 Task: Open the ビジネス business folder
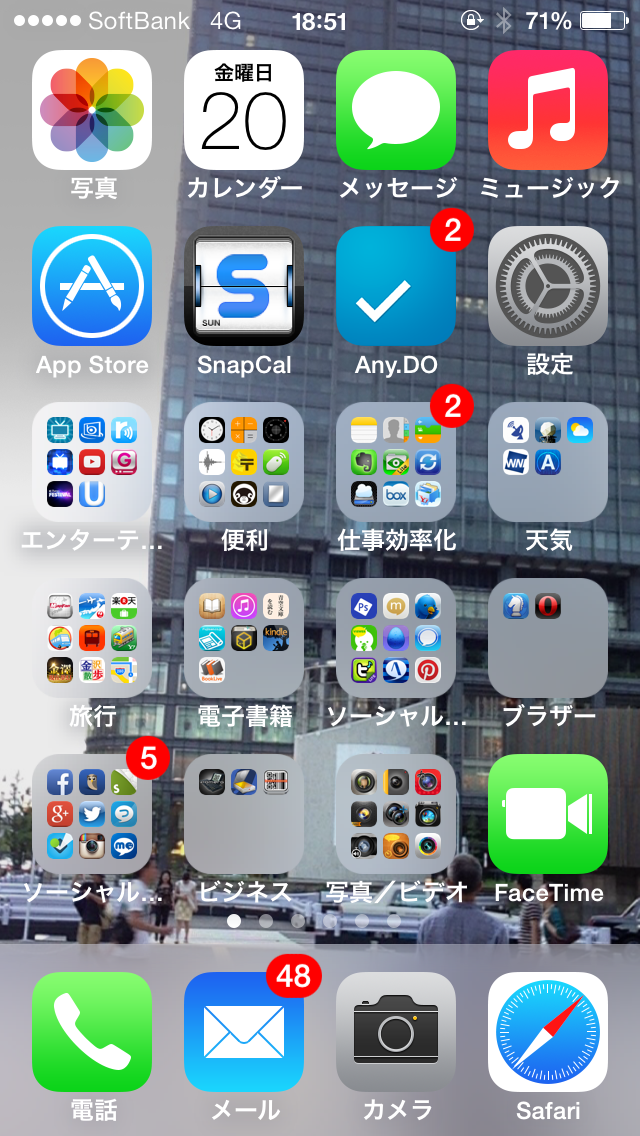[x=244, y=814]
